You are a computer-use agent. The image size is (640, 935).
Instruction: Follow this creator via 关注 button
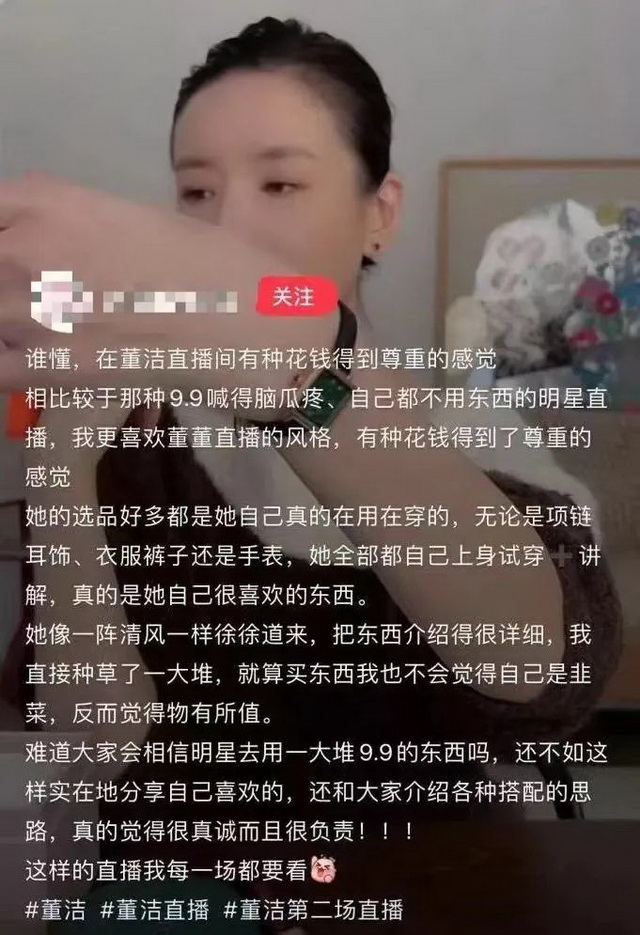[x=291, y=297]
